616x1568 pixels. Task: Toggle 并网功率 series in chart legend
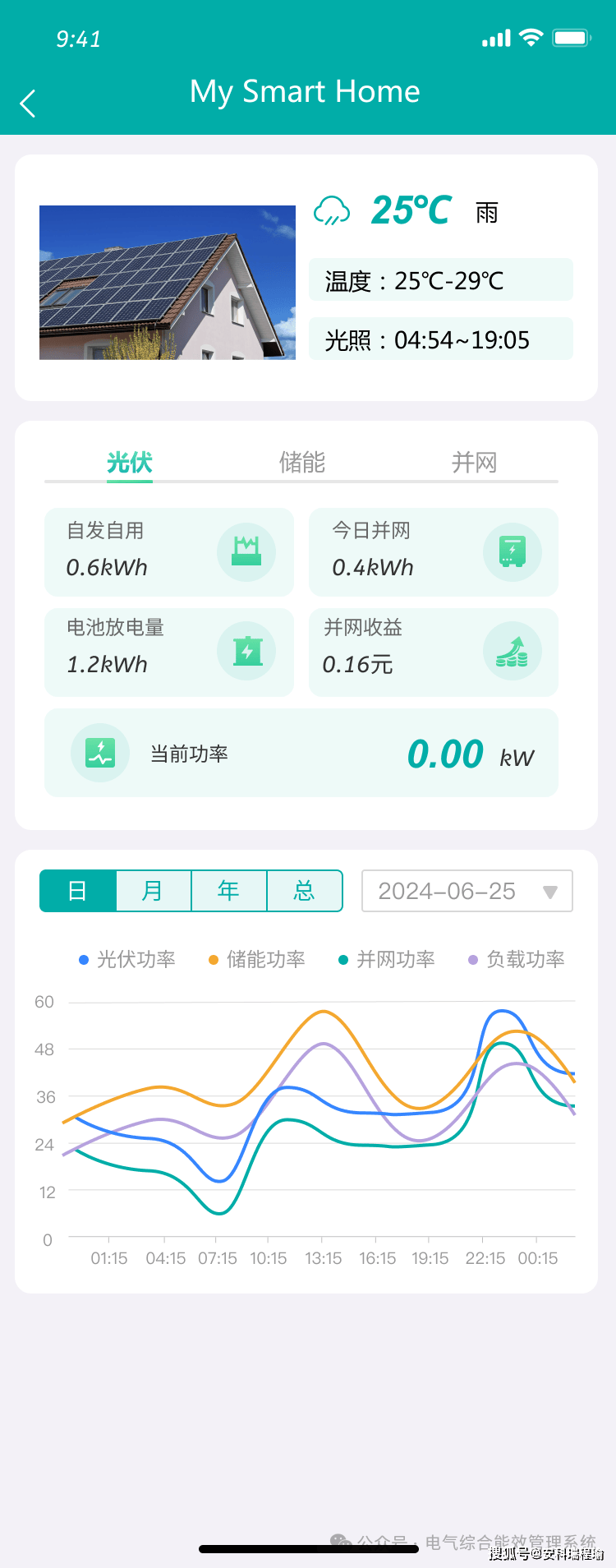(387, 959)
